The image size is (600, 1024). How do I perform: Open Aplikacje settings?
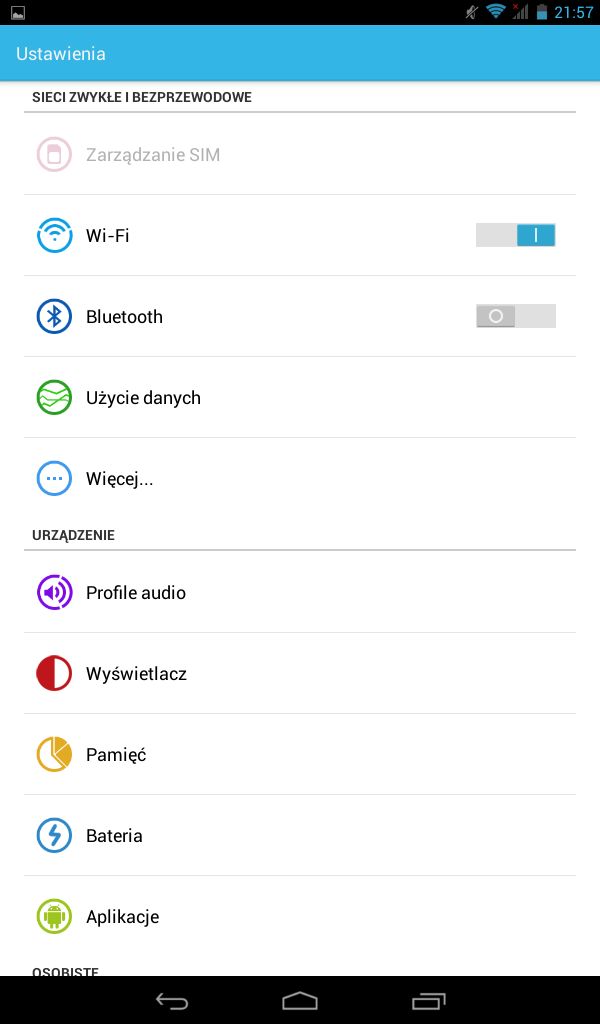coord(300,916)
